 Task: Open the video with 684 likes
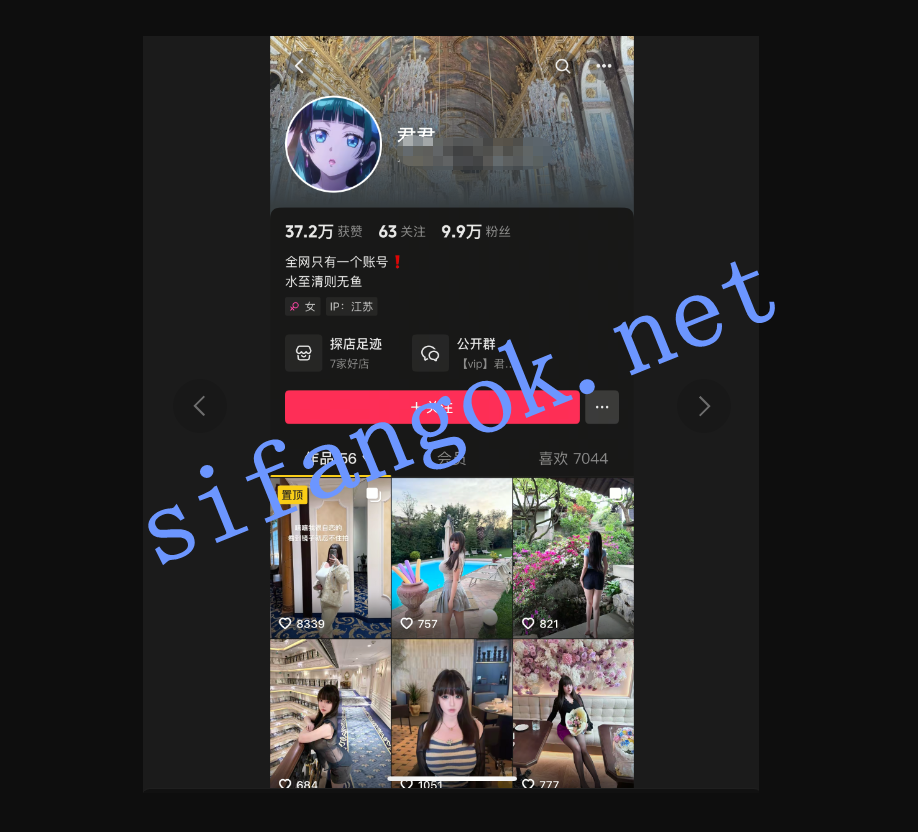click(330, 715)
